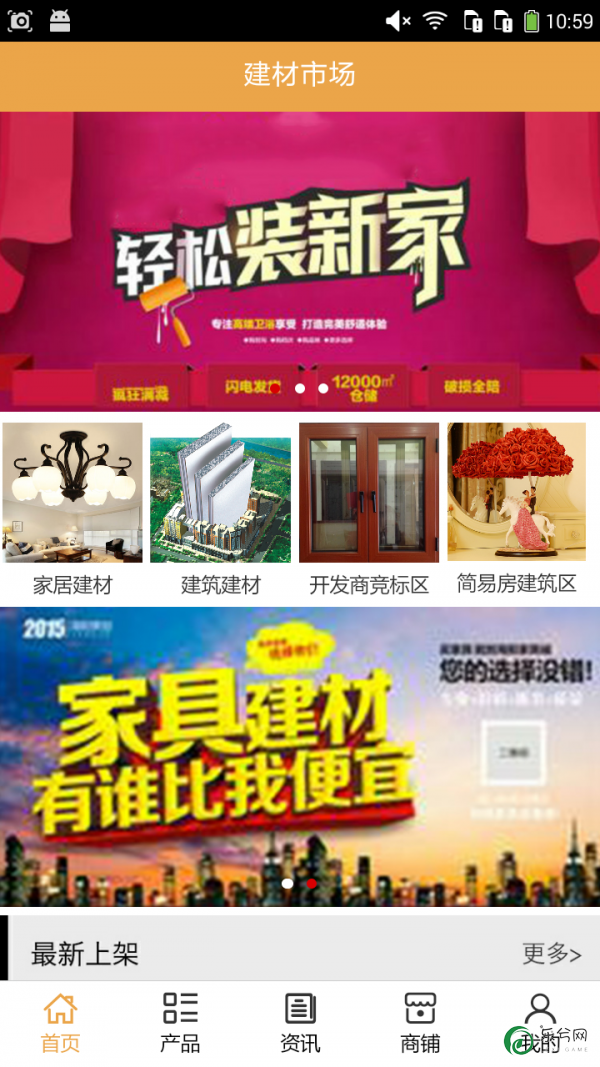This screenshot has width=600, height=1067.
Task: Open the 家具建材 promotional banner
Action: click(x=300, y=755)
